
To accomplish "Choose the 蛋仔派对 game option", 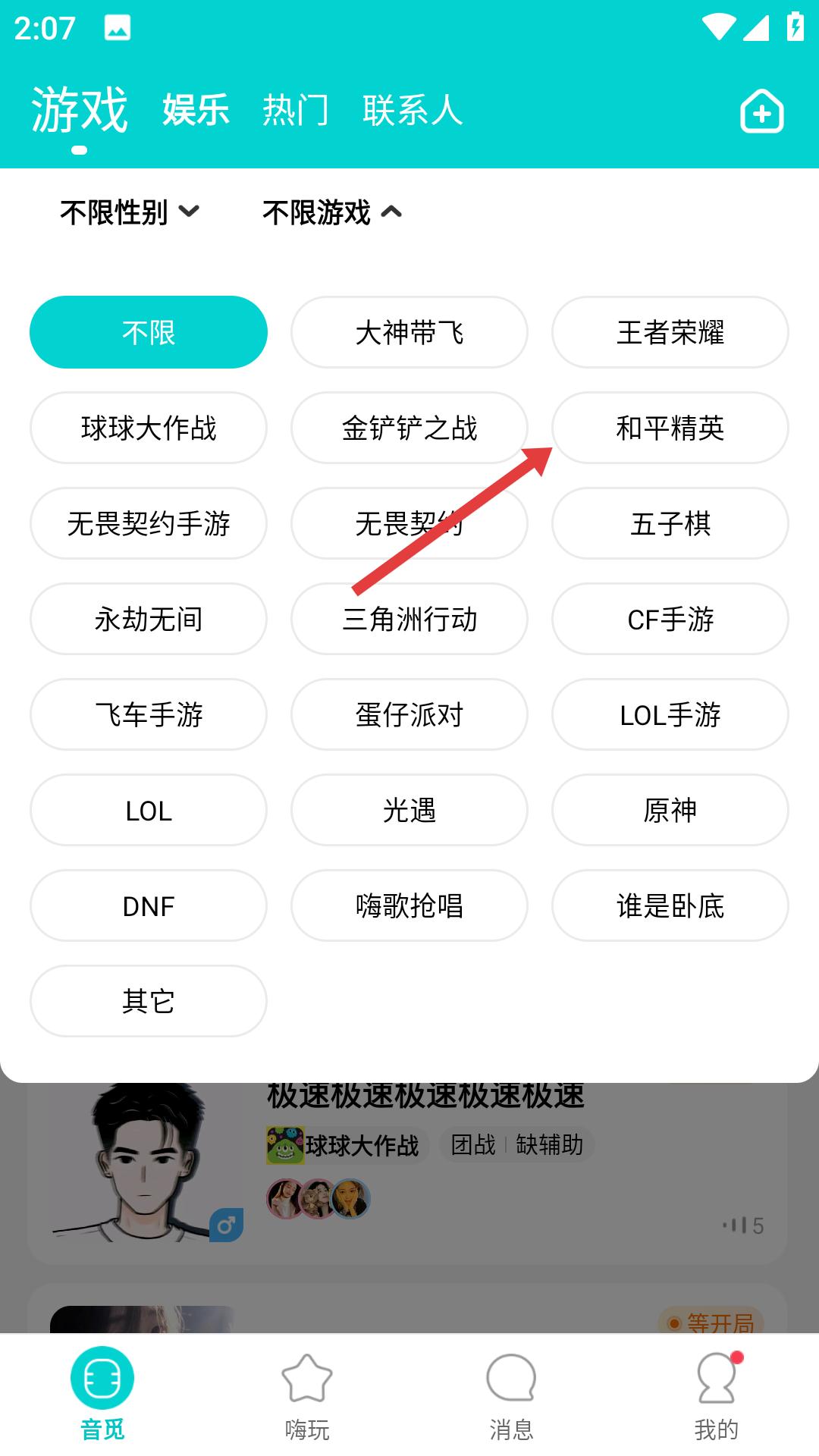I will point(409,714).
